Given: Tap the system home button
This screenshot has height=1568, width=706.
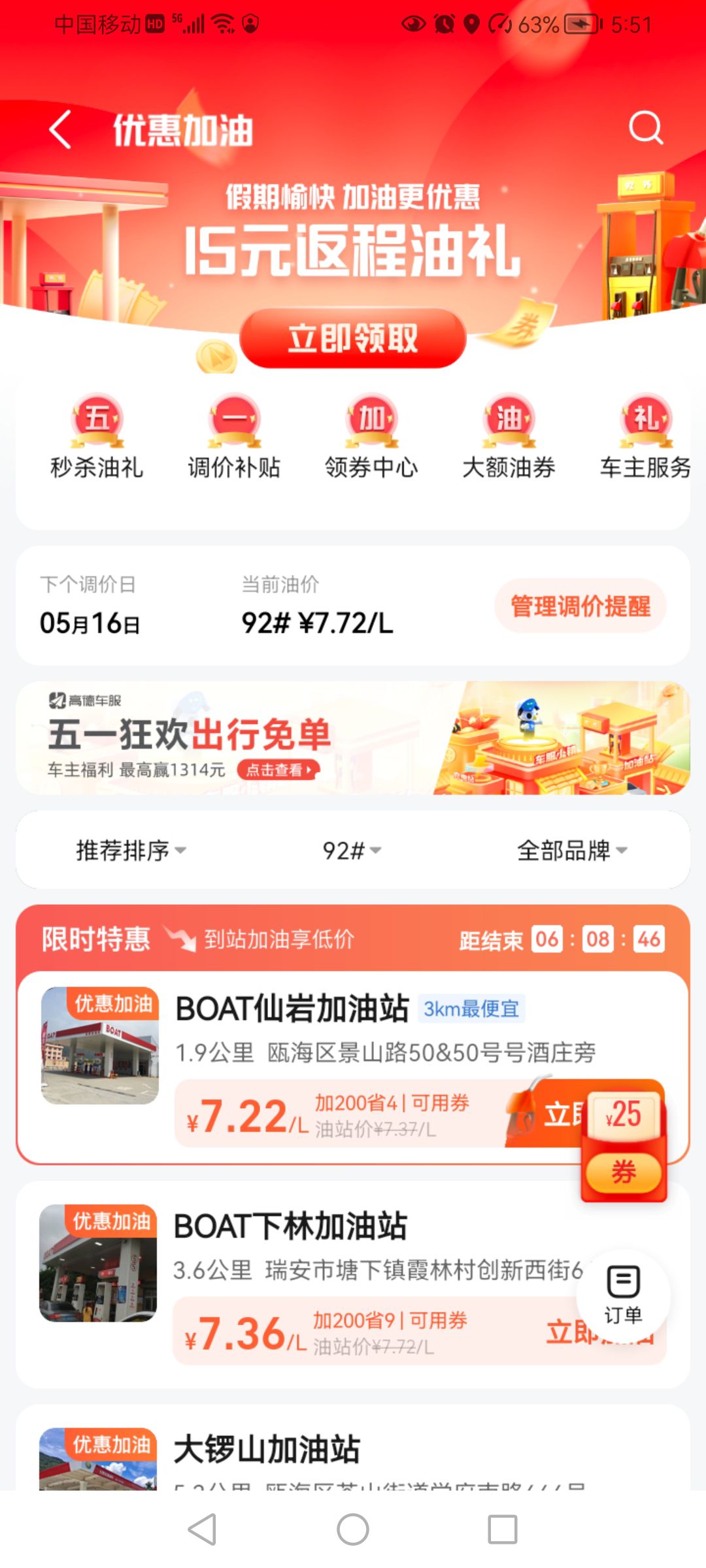Looking at the screenshot, I should (x=353, y=1529).
